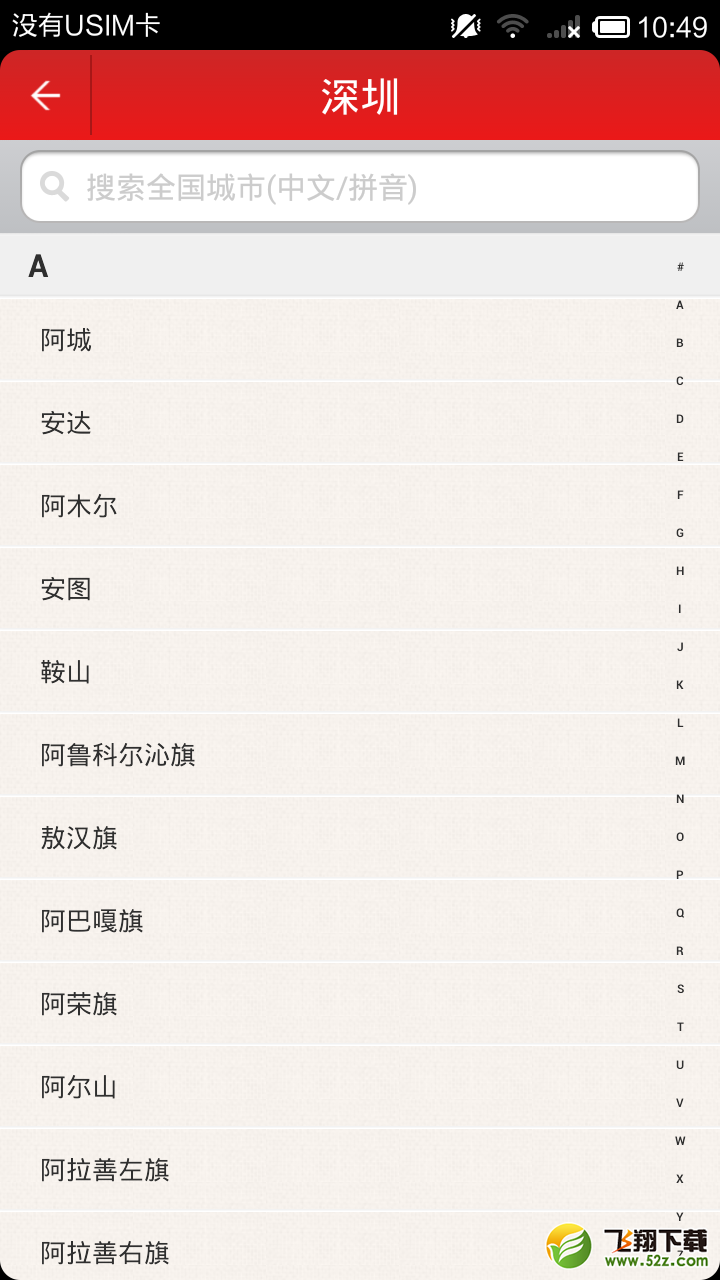Go back using the arrow icon
The width and height of the screenshot is (720, 1280).
(46, 95)
